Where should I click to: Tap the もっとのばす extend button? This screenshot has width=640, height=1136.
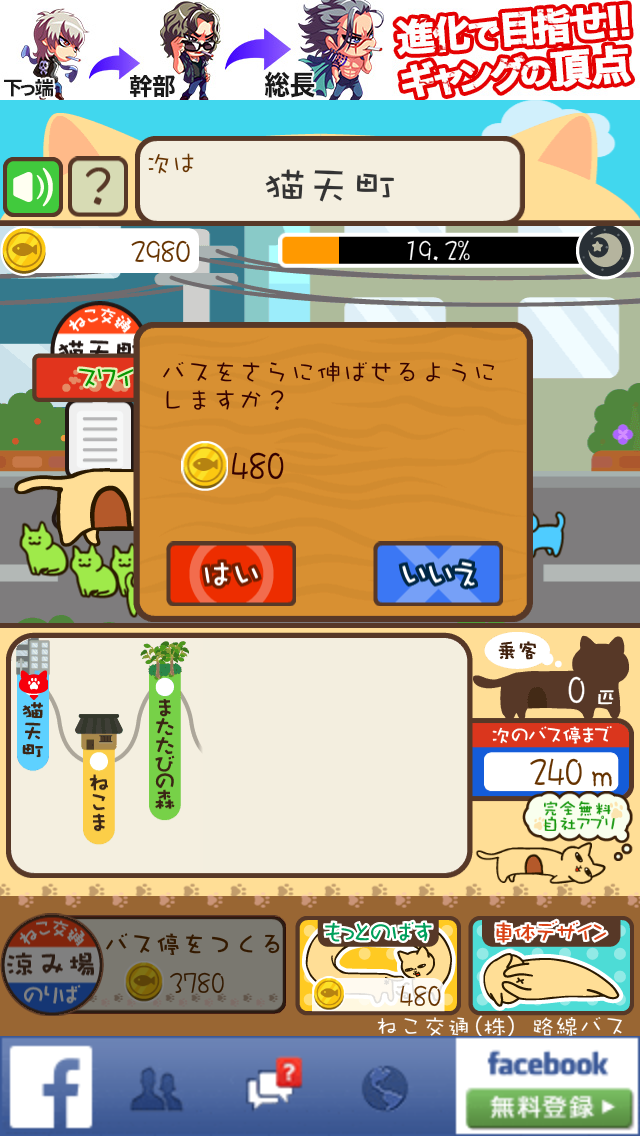pos(378,966)
